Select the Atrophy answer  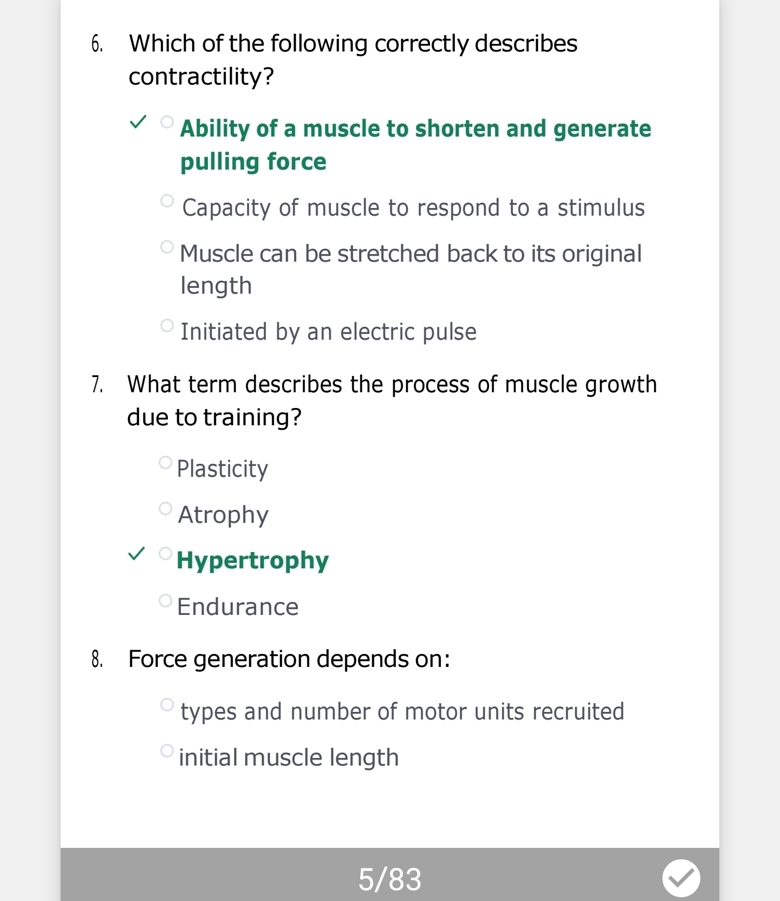(x=166, y=509)
